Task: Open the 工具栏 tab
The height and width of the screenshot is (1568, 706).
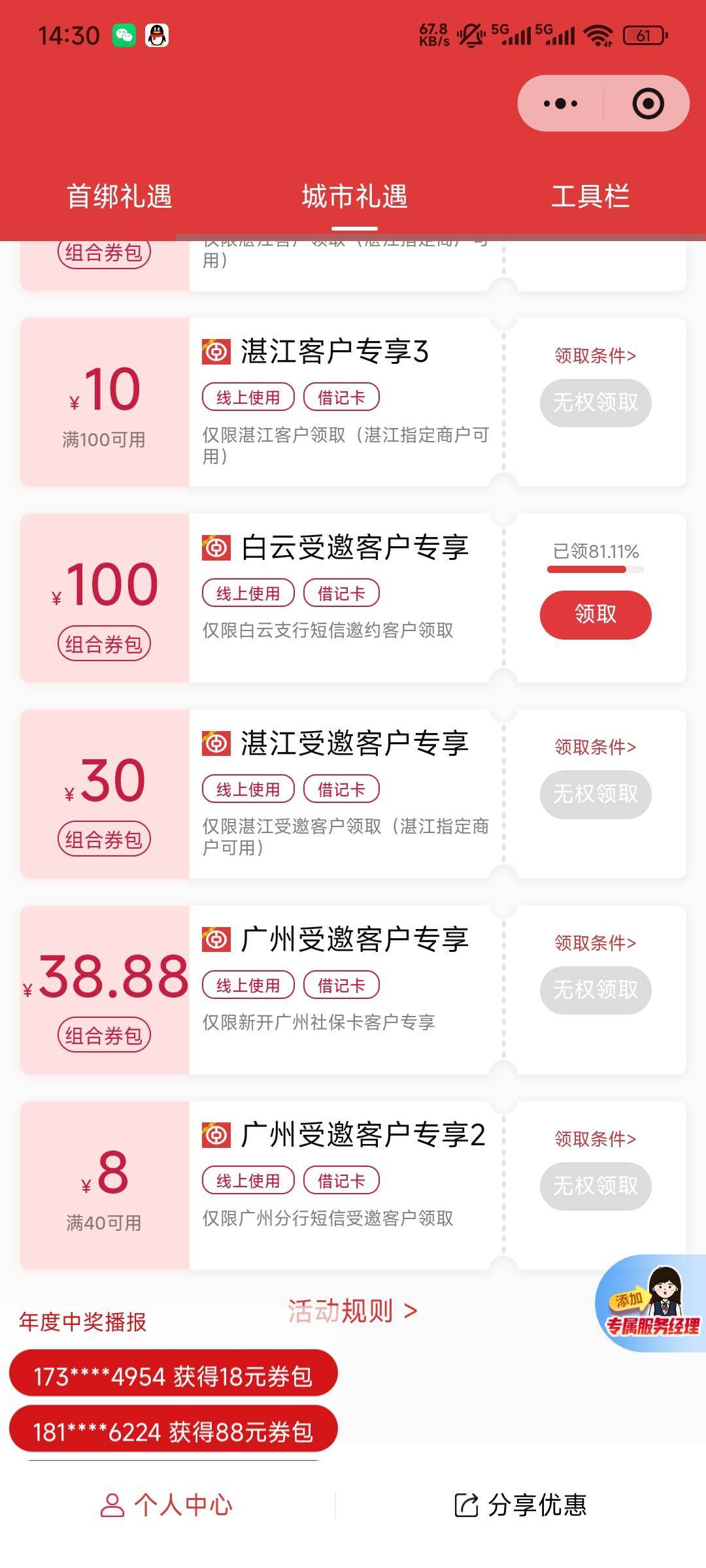Action: click(x=590, y=197)
